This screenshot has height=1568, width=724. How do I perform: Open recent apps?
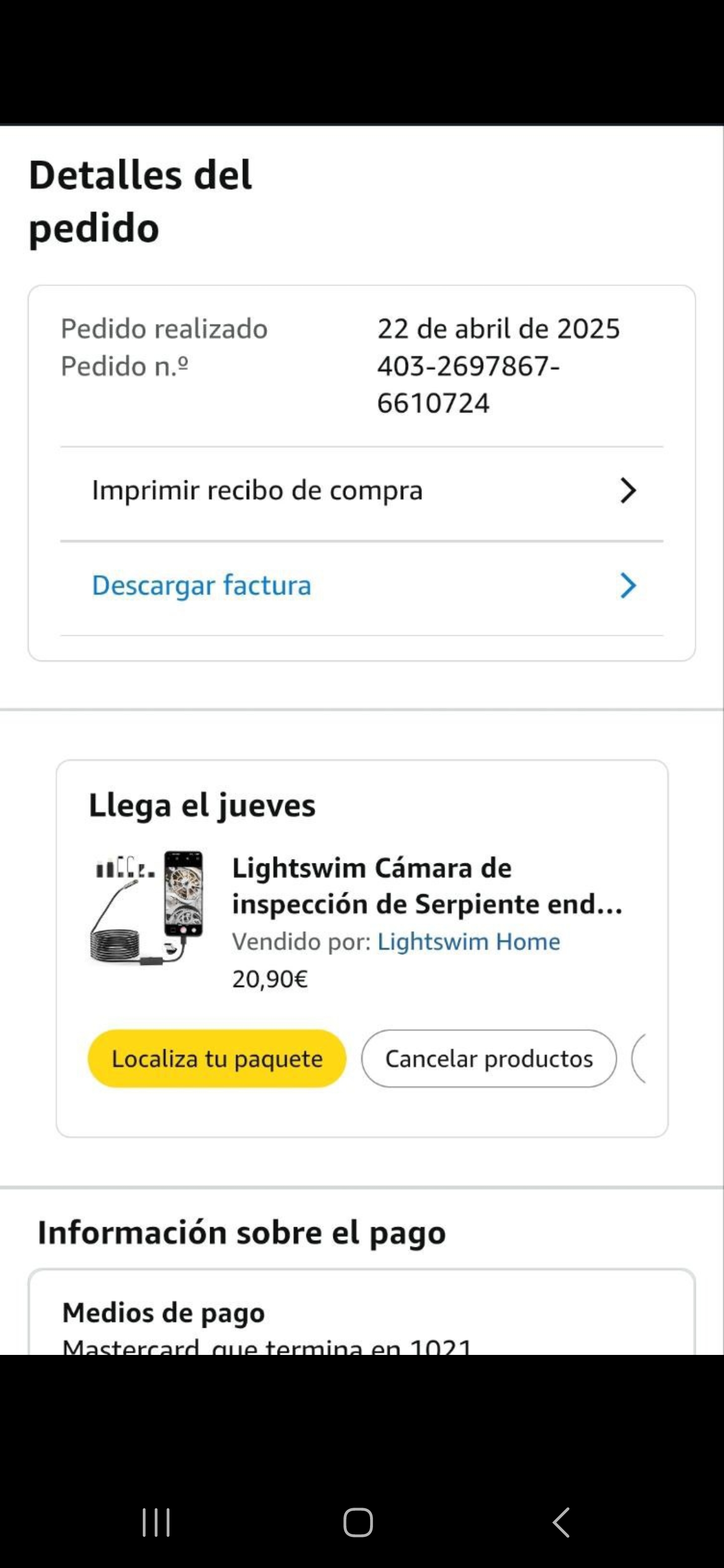click(156, 1522)
